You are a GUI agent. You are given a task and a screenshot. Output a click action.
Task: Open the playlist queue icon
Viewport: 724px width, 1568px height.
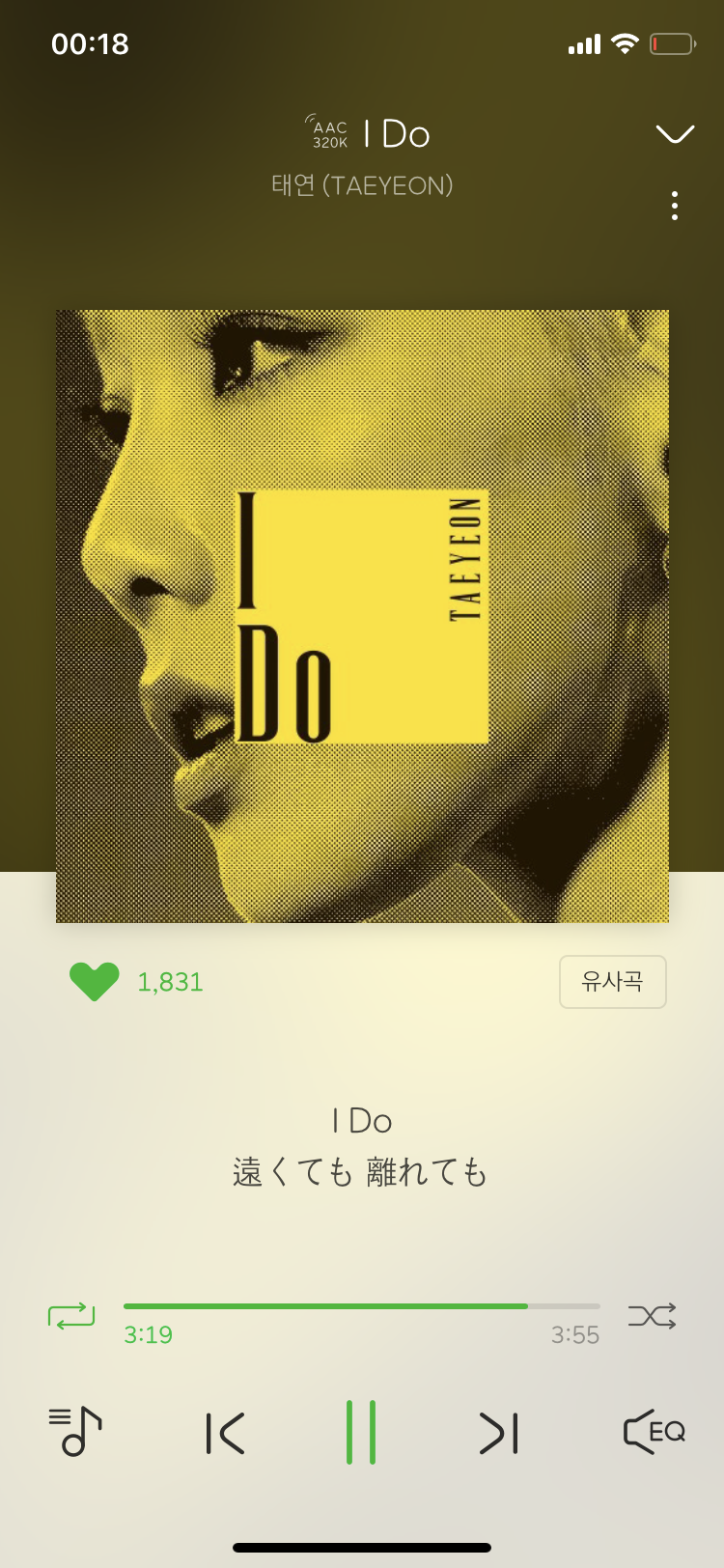[x=75, y=1432]
